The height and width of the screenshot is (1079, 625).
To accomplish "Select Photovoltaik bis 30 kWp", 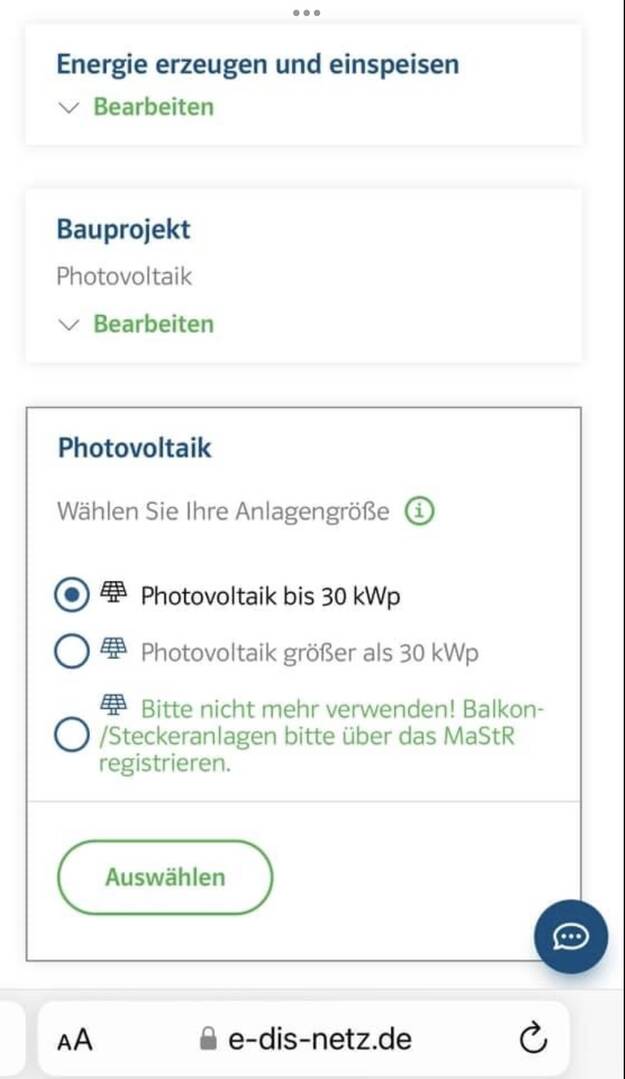I will (x=72, y=595).
